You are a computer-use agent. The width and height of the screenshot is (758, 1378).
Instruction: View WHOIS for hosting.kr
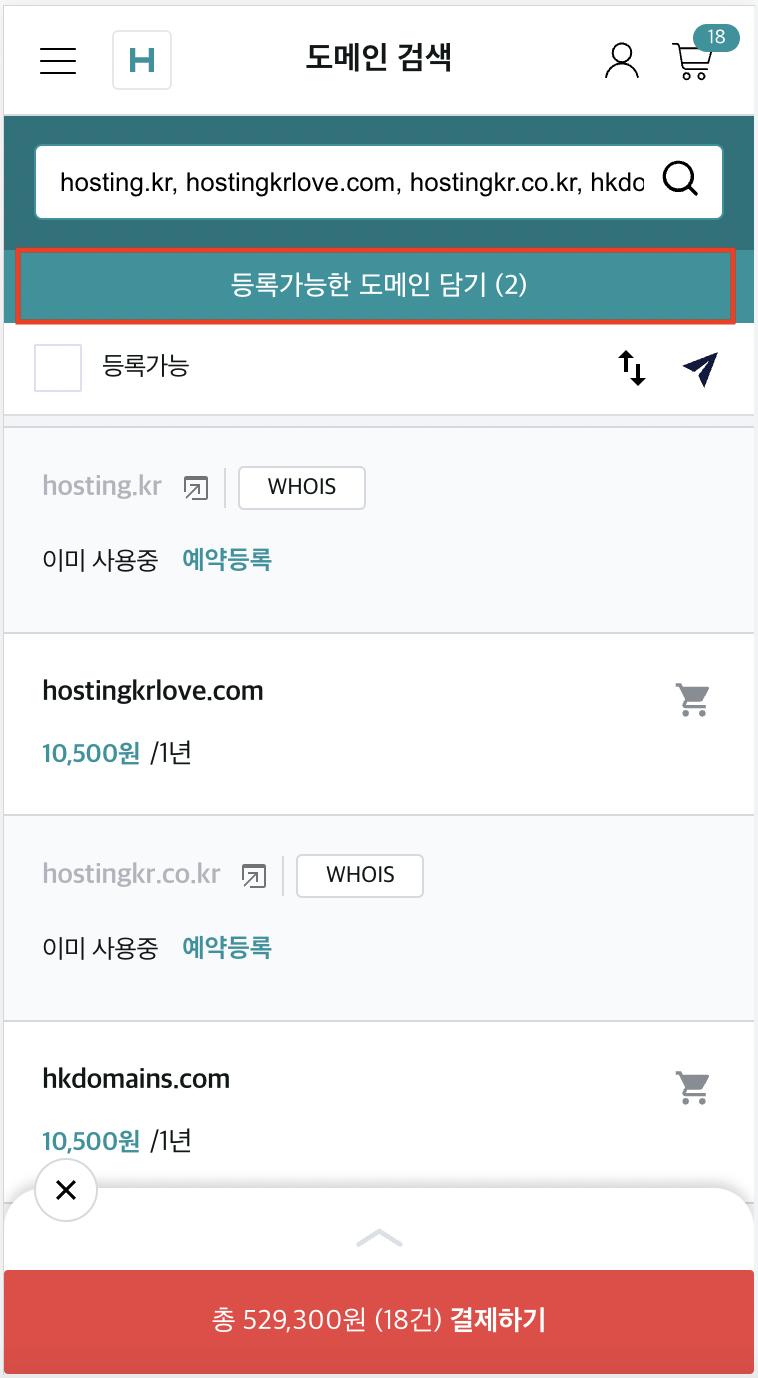[x=302, y=488]
